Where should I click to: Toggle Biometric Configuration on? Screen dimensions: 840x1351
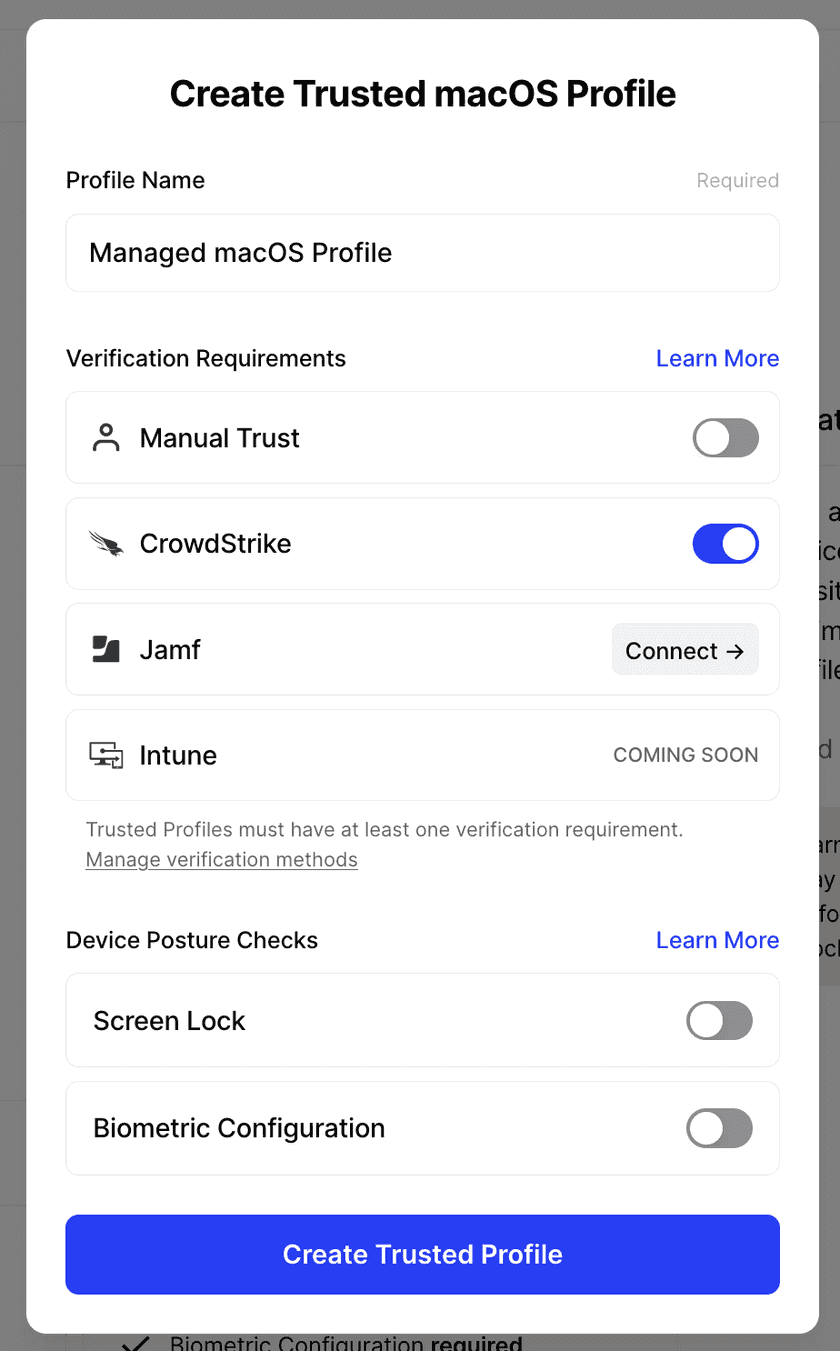[x=719, y=1128]
